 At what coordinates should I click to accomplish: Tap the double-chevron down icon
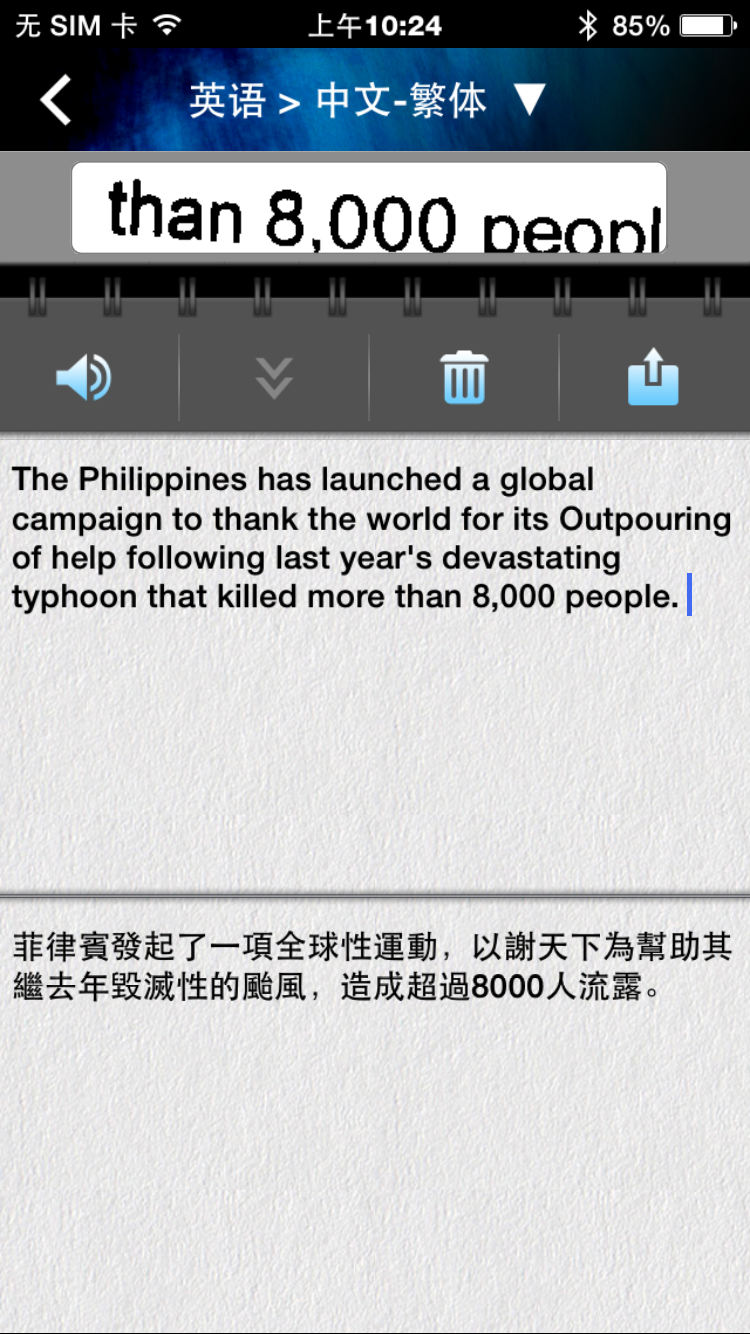(273, 378)
